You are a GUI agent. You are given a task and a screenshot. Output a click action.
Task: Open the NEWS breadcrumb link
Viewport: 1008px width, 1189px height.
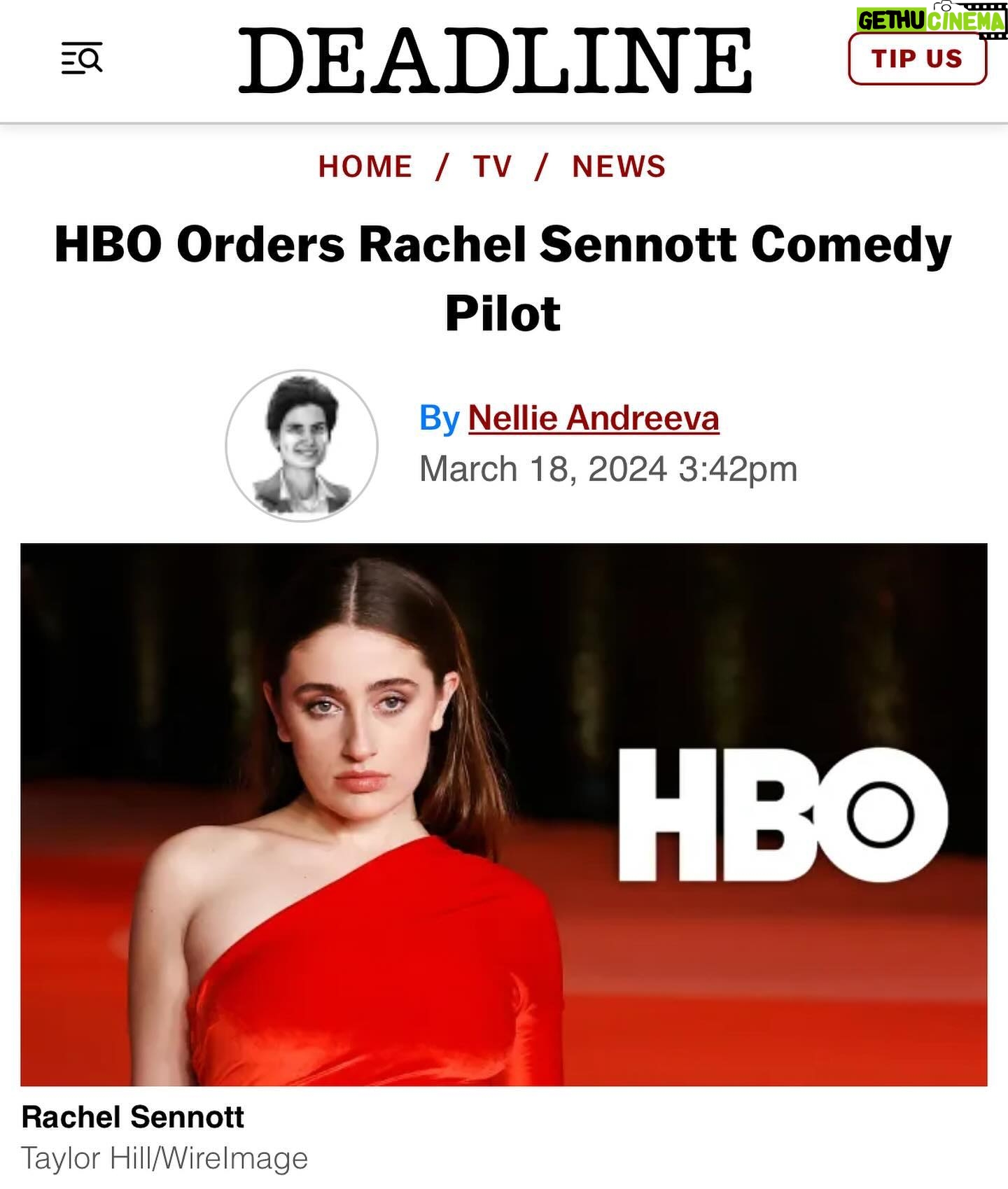point(619,167)
